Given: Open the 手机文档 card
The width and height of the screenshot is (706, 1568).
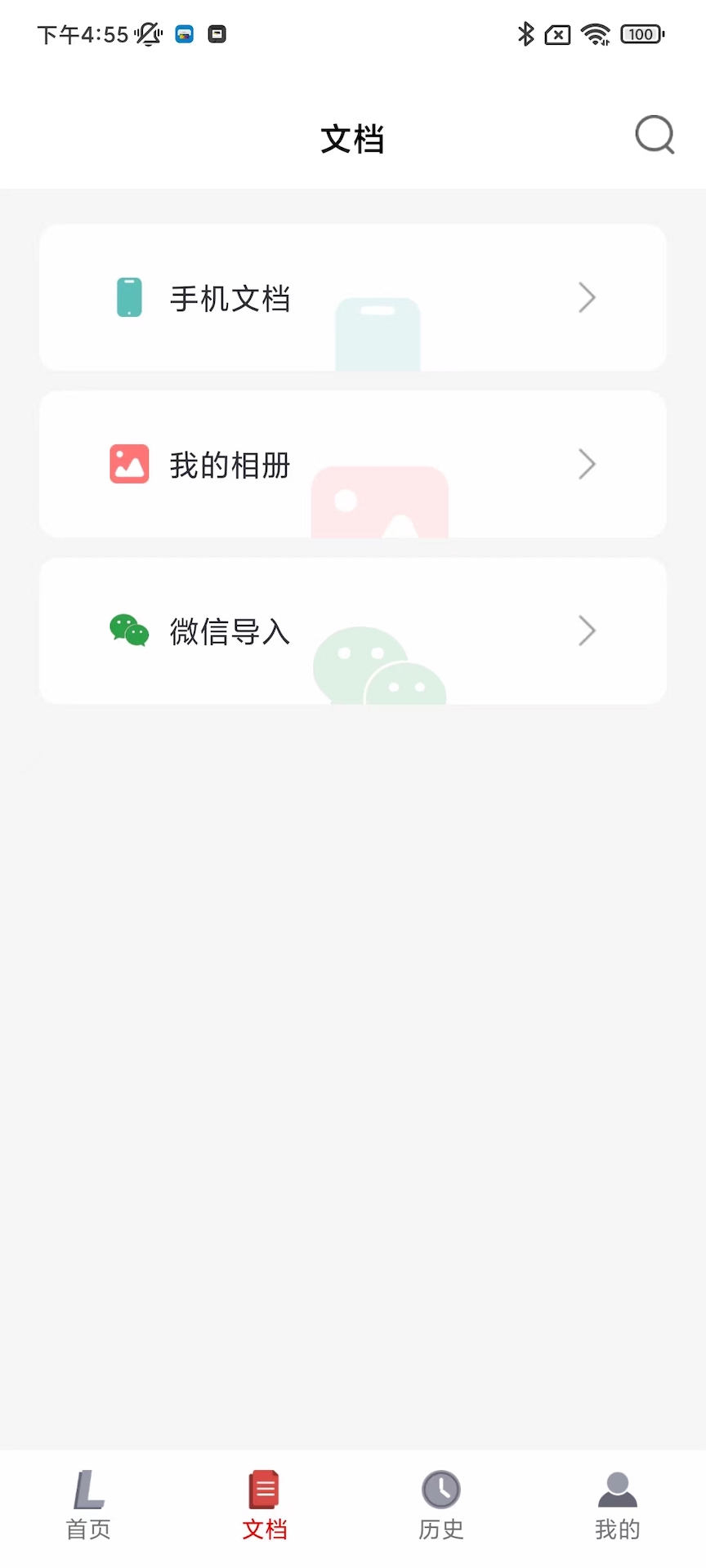Looking at the screenshot, I should (353, 297).
